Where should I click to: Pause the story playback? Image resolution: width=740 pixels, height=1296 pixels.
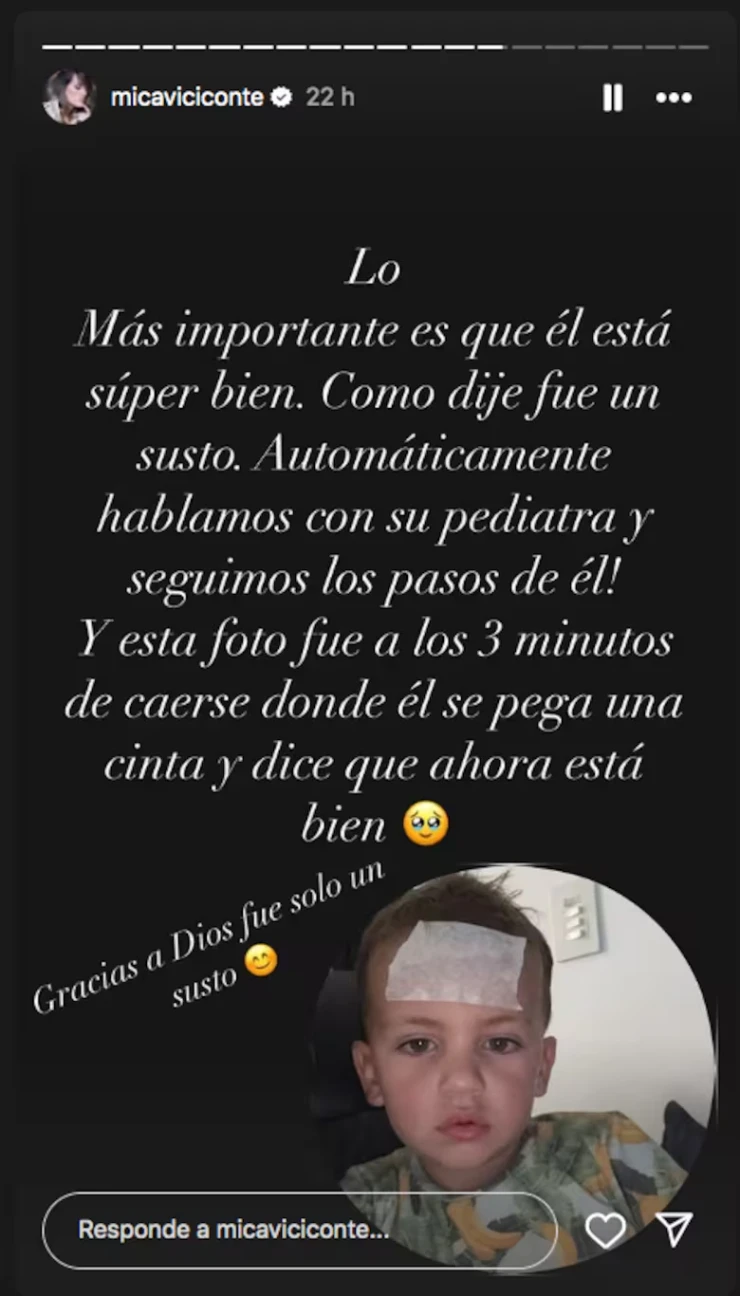pos(612,97)
